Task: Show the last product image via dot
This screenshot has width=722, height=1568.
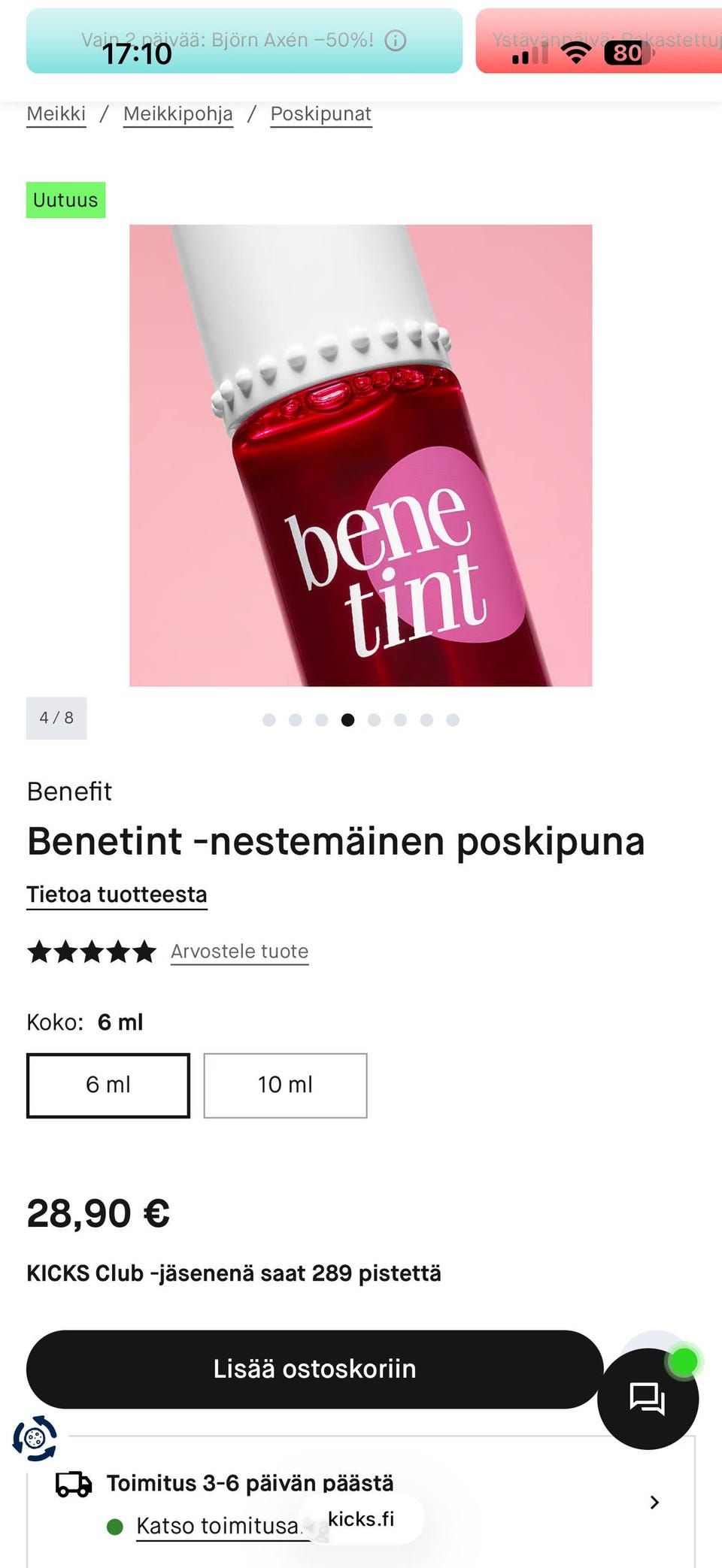Action: [453, 720]
